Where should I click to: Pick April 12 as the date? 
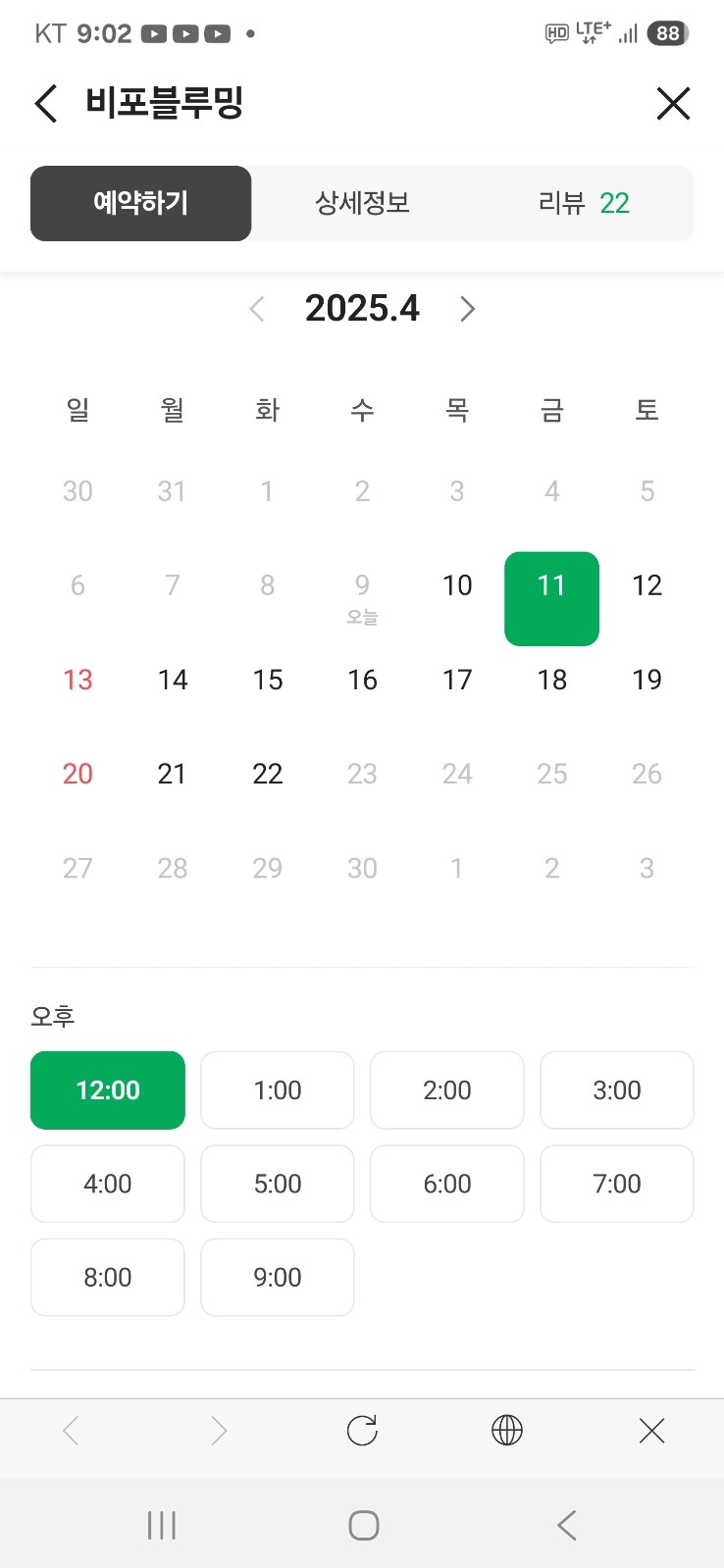pos(646,585)
